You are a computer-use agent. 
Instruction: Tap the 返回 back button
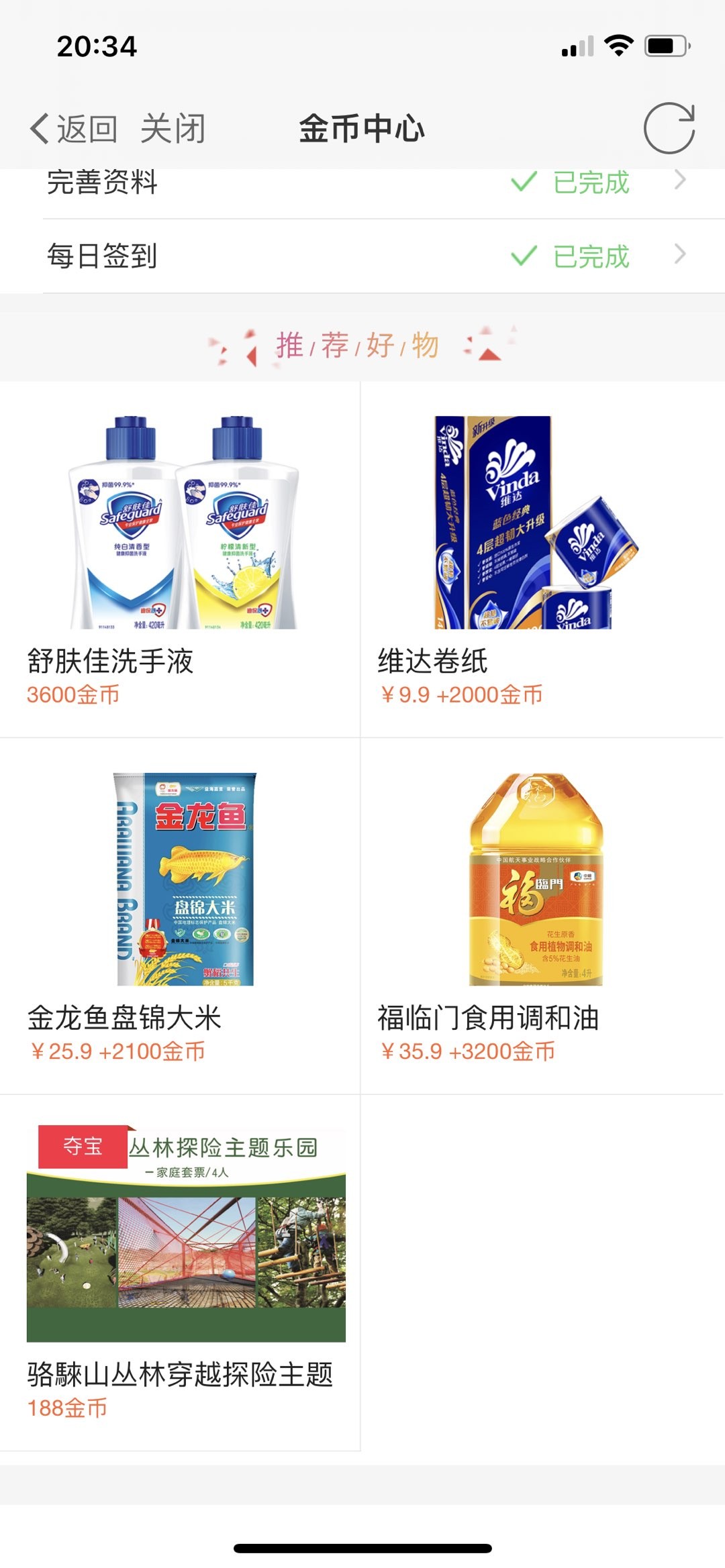coord(74,129)
